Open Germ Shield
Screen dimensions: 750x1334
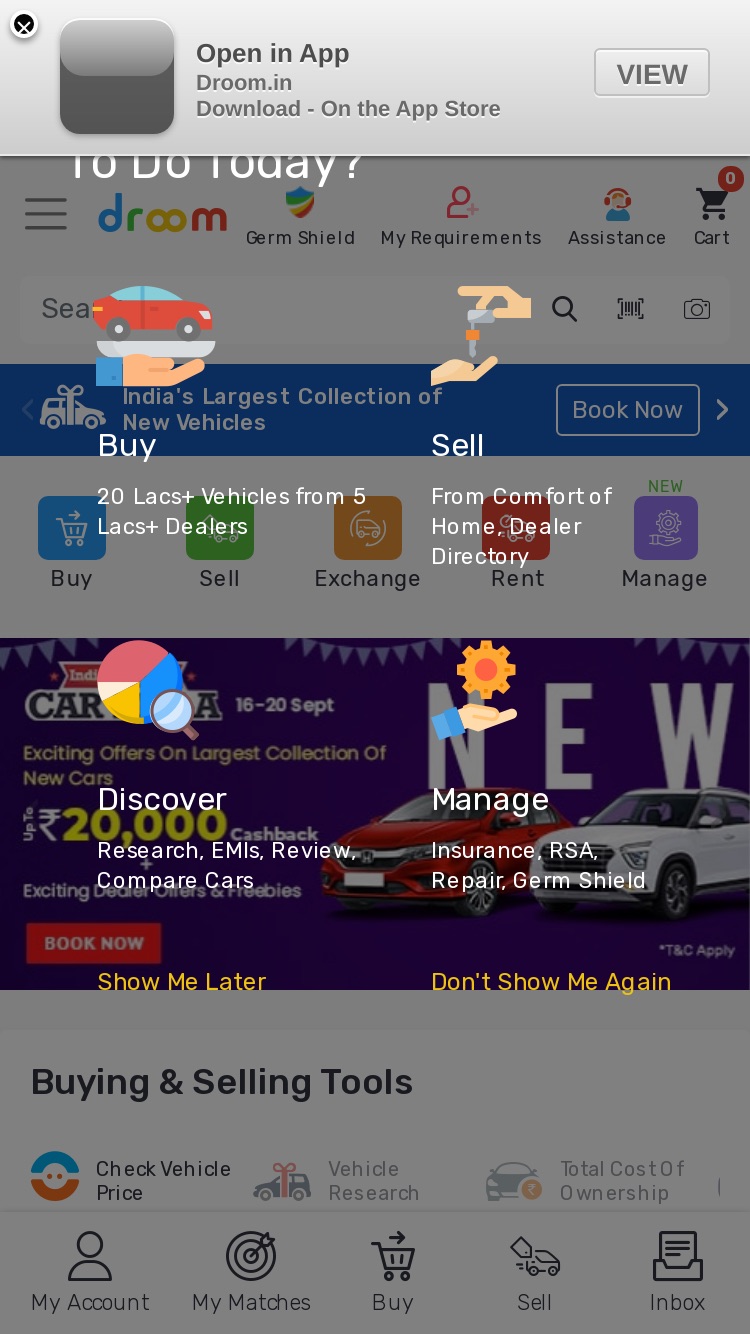click(300, 215)
